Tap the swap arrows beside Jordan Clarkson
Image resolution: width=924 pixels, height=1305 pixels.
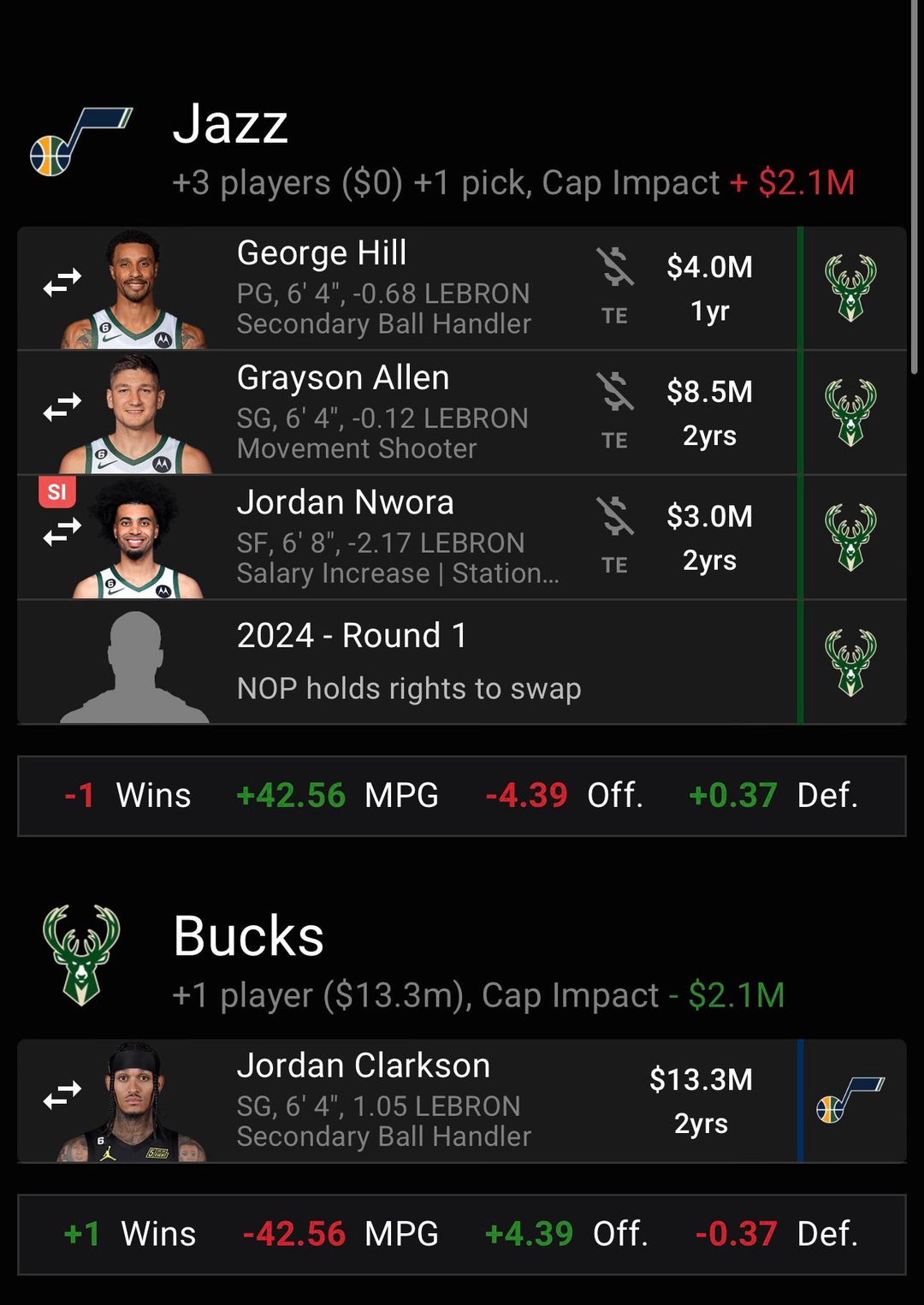(62, 1095)
